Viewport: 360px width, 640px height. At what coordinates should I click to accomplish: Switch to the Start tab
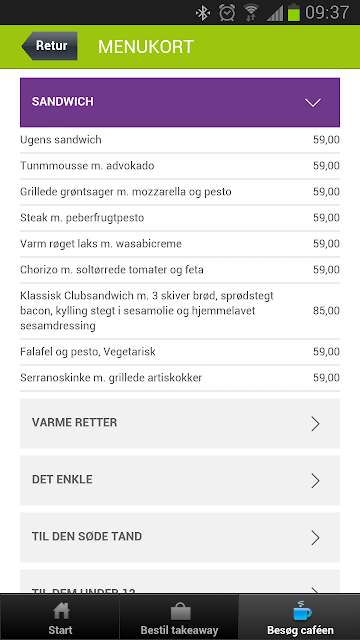(60, 617)
